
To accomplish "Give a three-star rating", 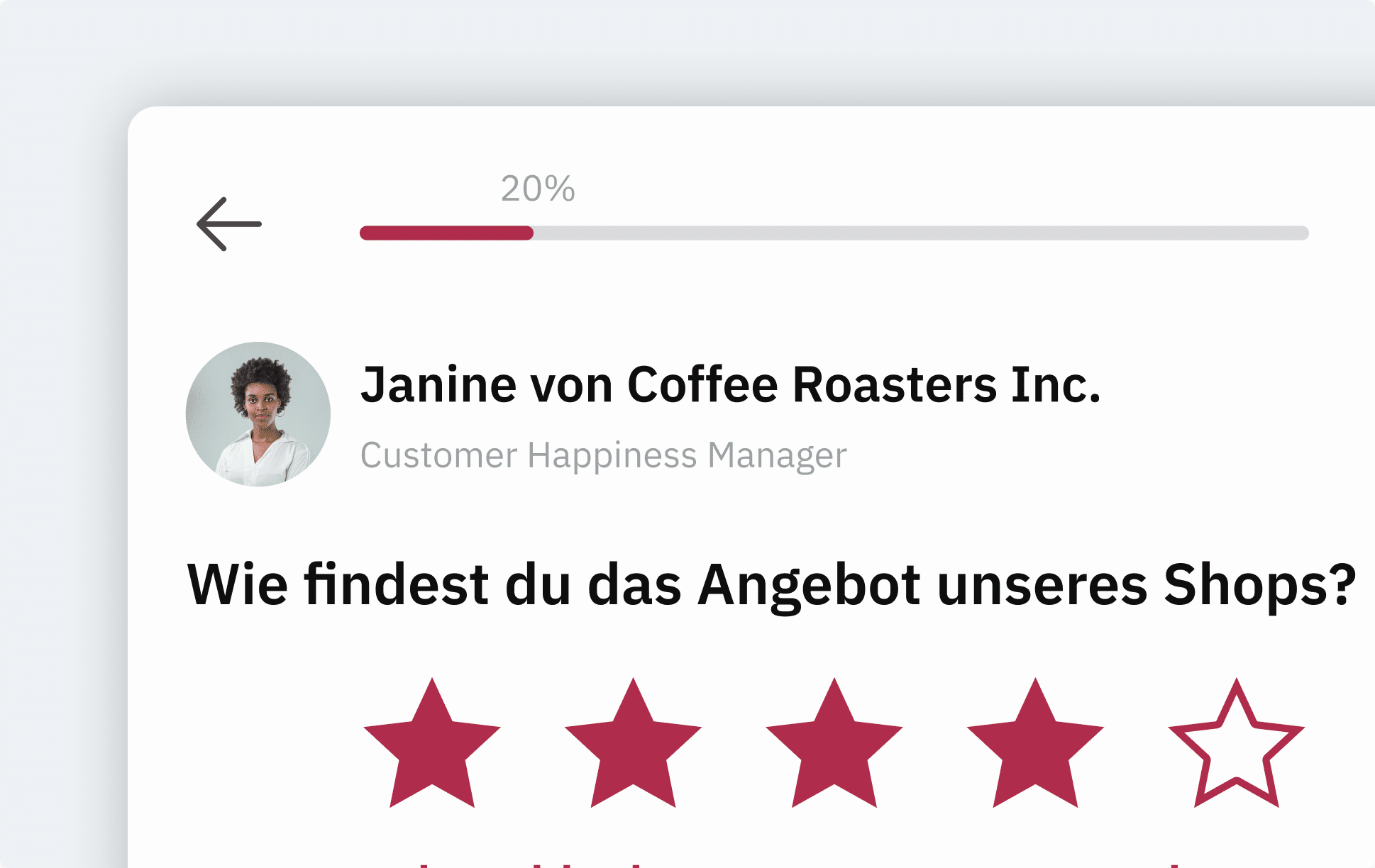I will pyautogui.click(x=834, y=748).
